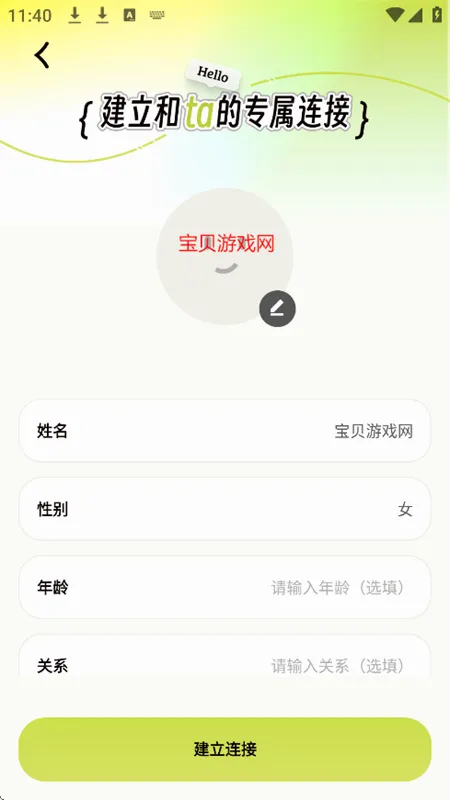The height and width of the screenshot is (800, 450).
Task: Go back using the top-left arrow
Action: click(x=42, y=55)
